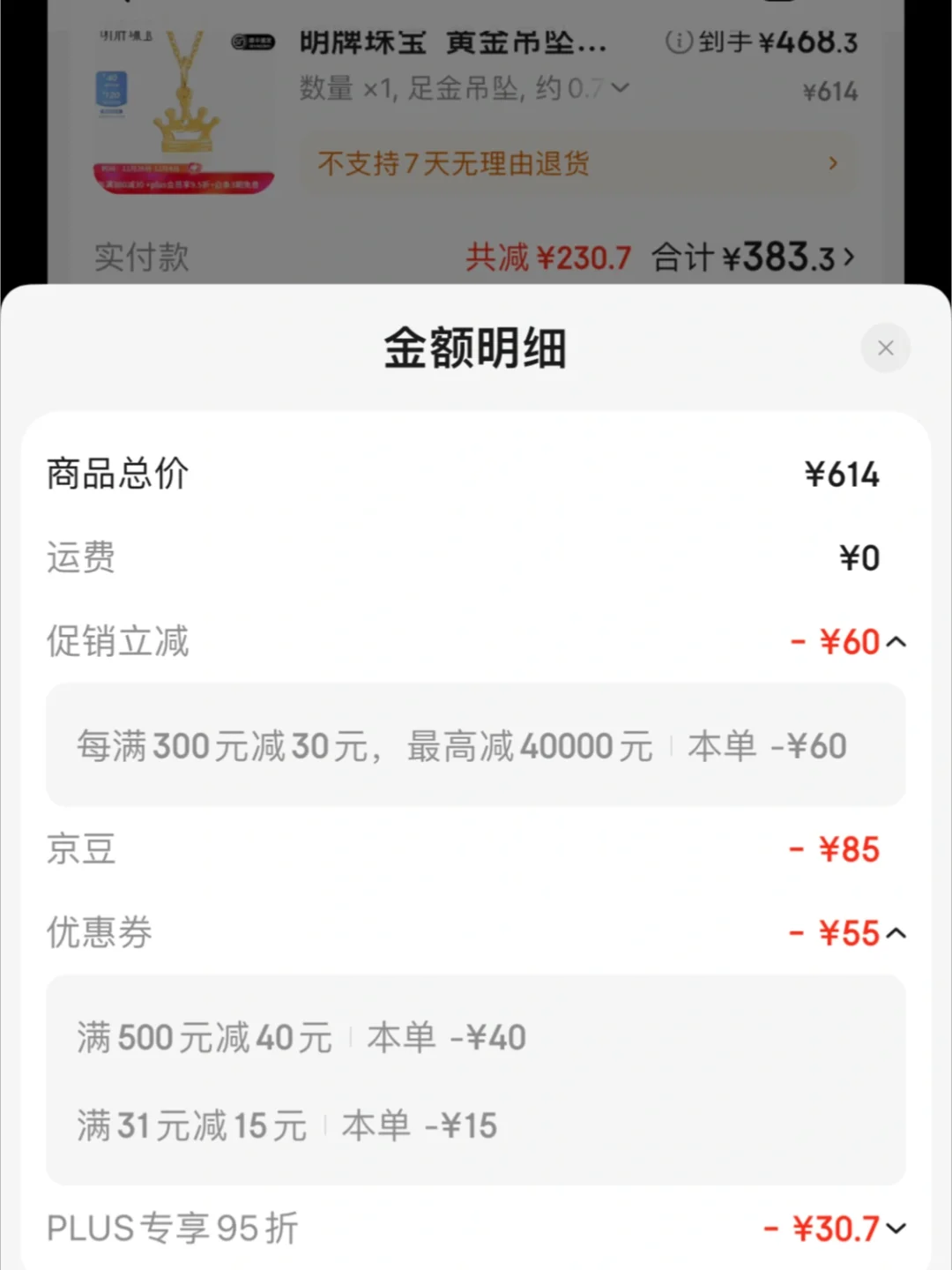
Task: Click the 京豆 -¥85 row
Action: (x=476, y=848)
